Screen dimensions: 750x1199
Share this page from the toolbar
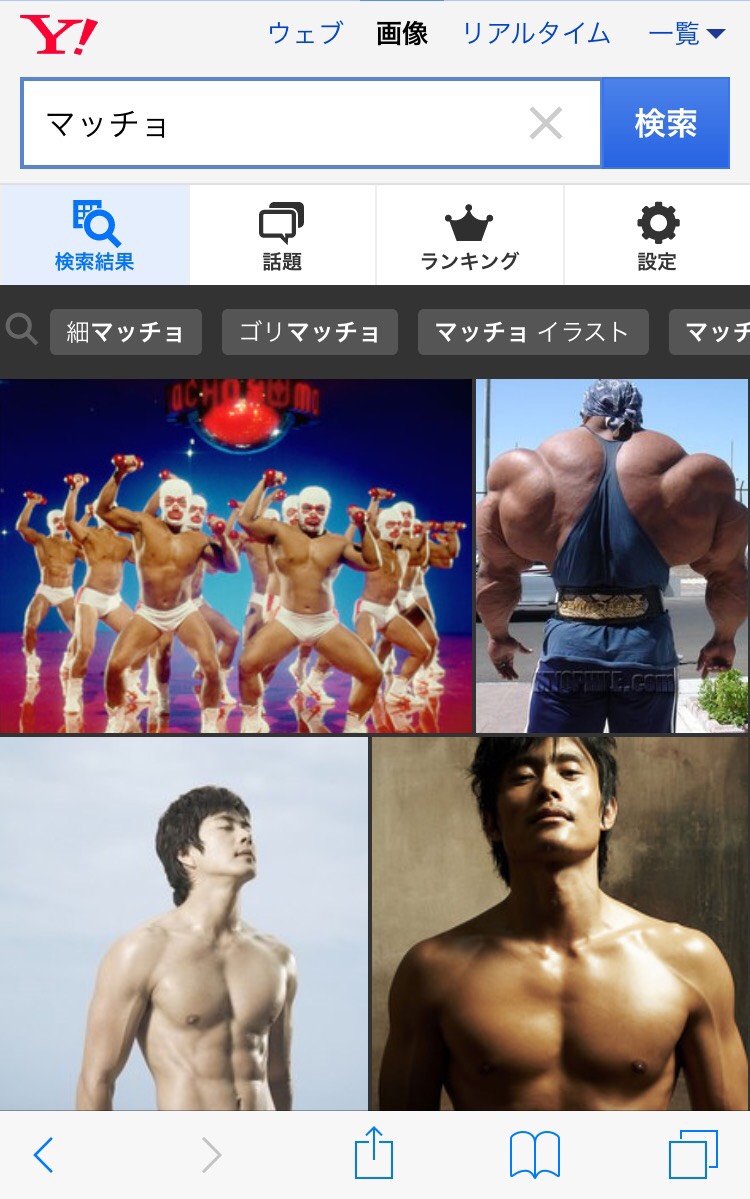[x=374, y=1154]
